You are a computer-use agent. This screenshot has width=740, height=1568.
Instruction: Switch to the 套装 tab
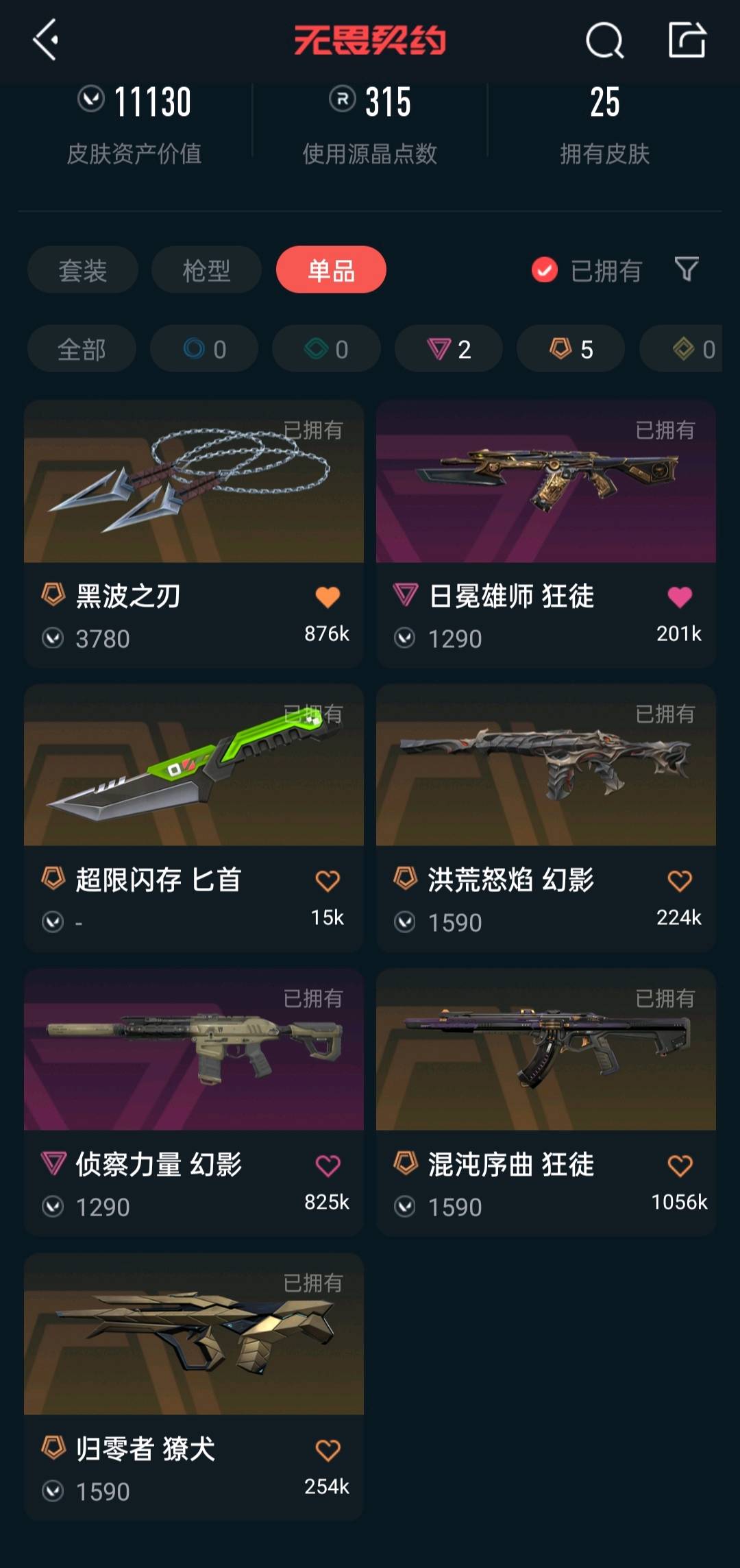(x=83, y=269)
